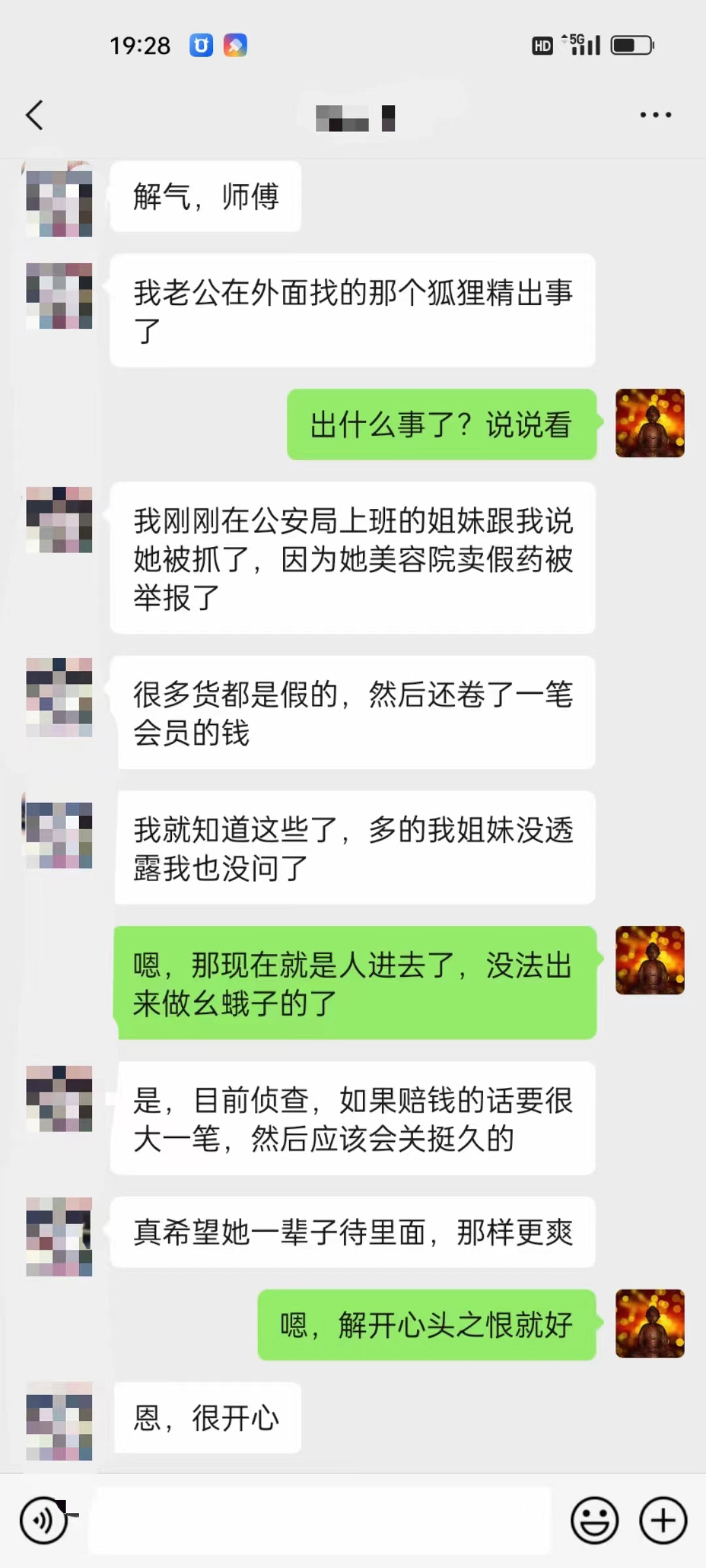706x1568 pixels.
Task: Go back to the chat list
Action: point(35,115)
